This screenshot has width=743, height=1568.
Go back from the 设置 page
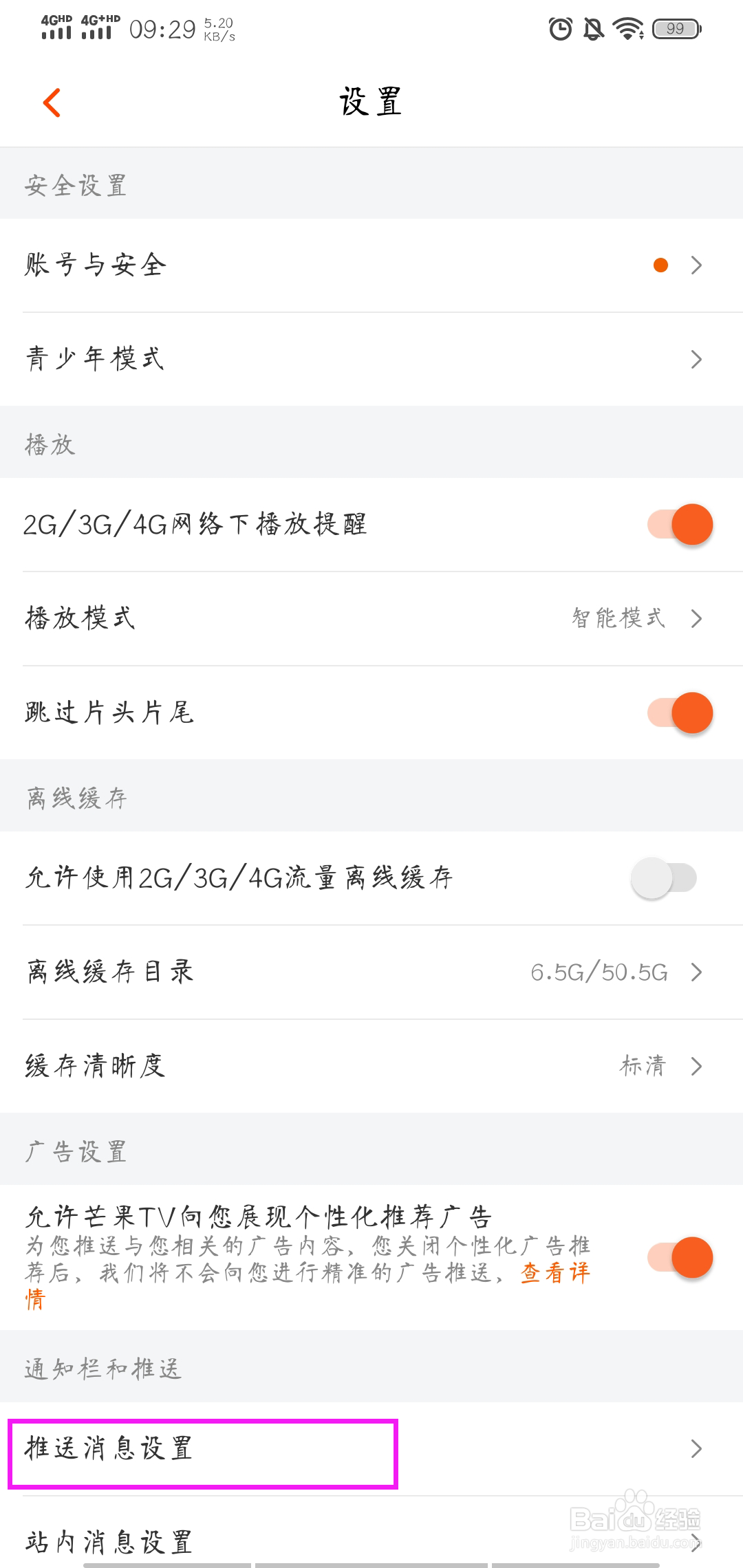coord(52,103)
